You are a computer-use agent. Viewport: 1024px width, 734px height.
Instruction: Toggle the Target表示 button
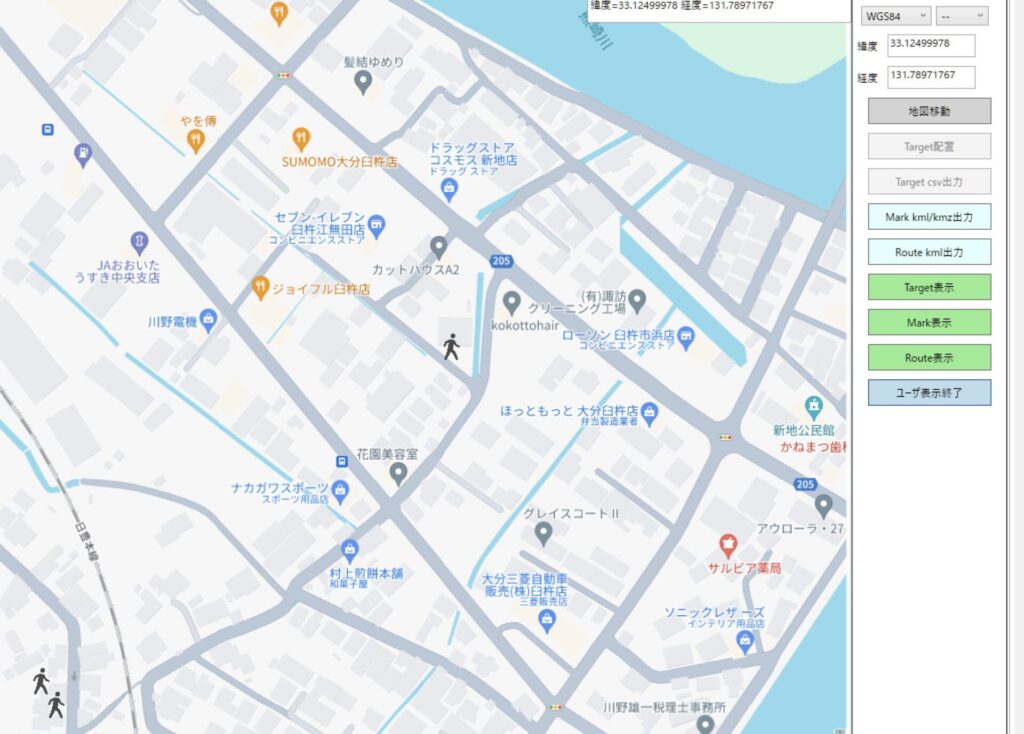(929, 287)
